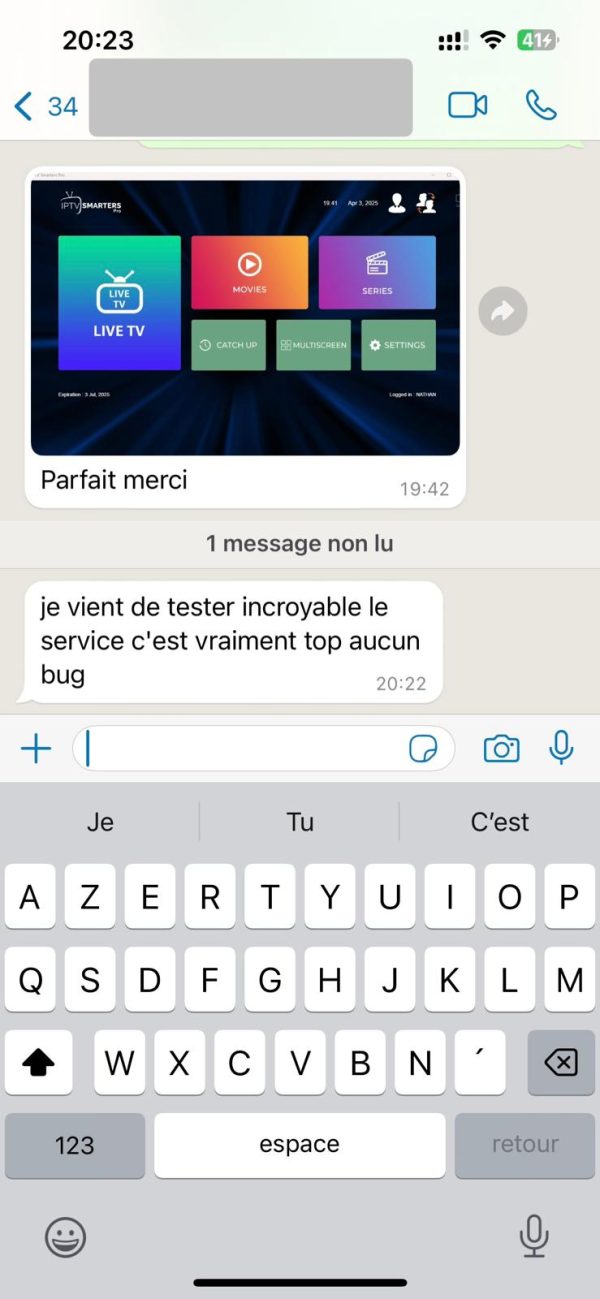
Task: Forward the image message
Action: coord(502,312)
